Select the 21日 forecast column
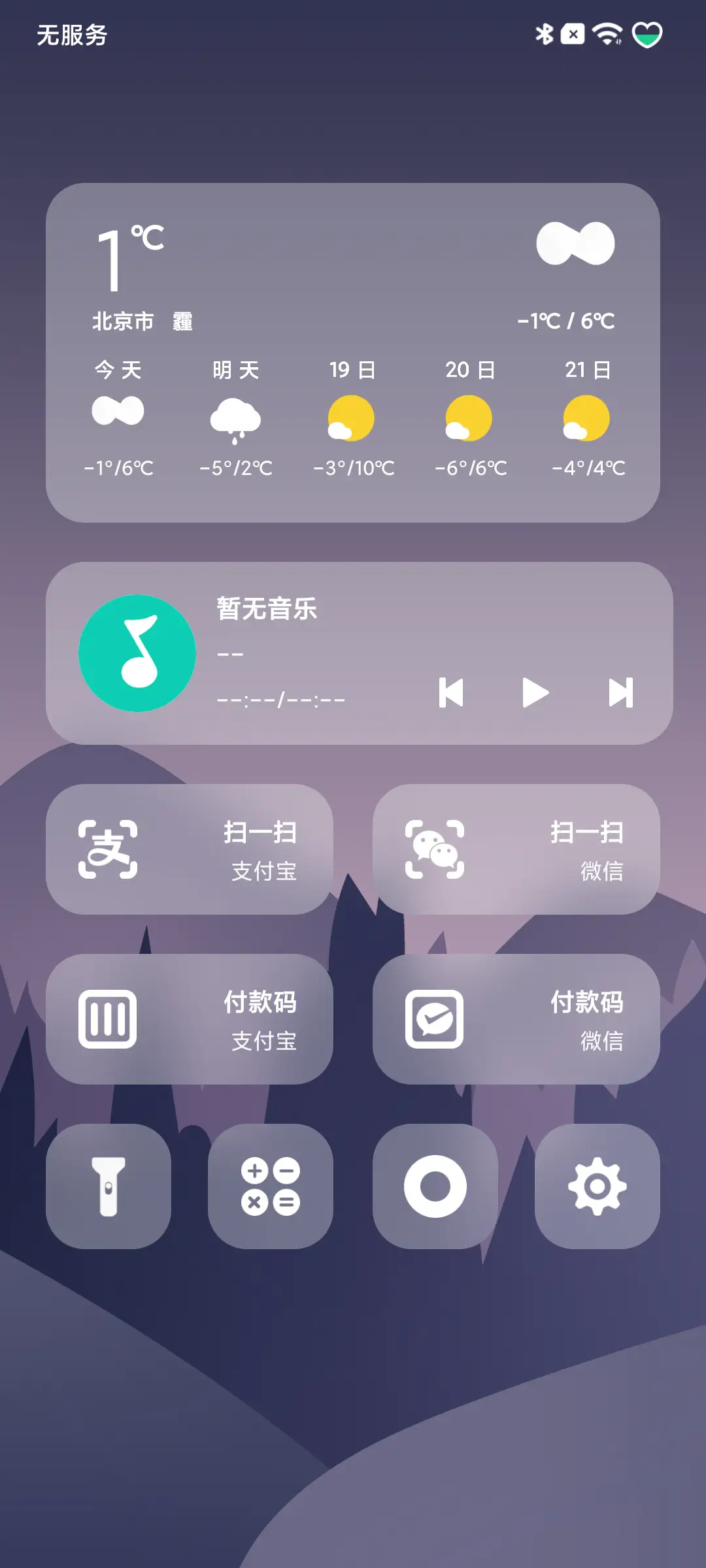 pos(586,418)
